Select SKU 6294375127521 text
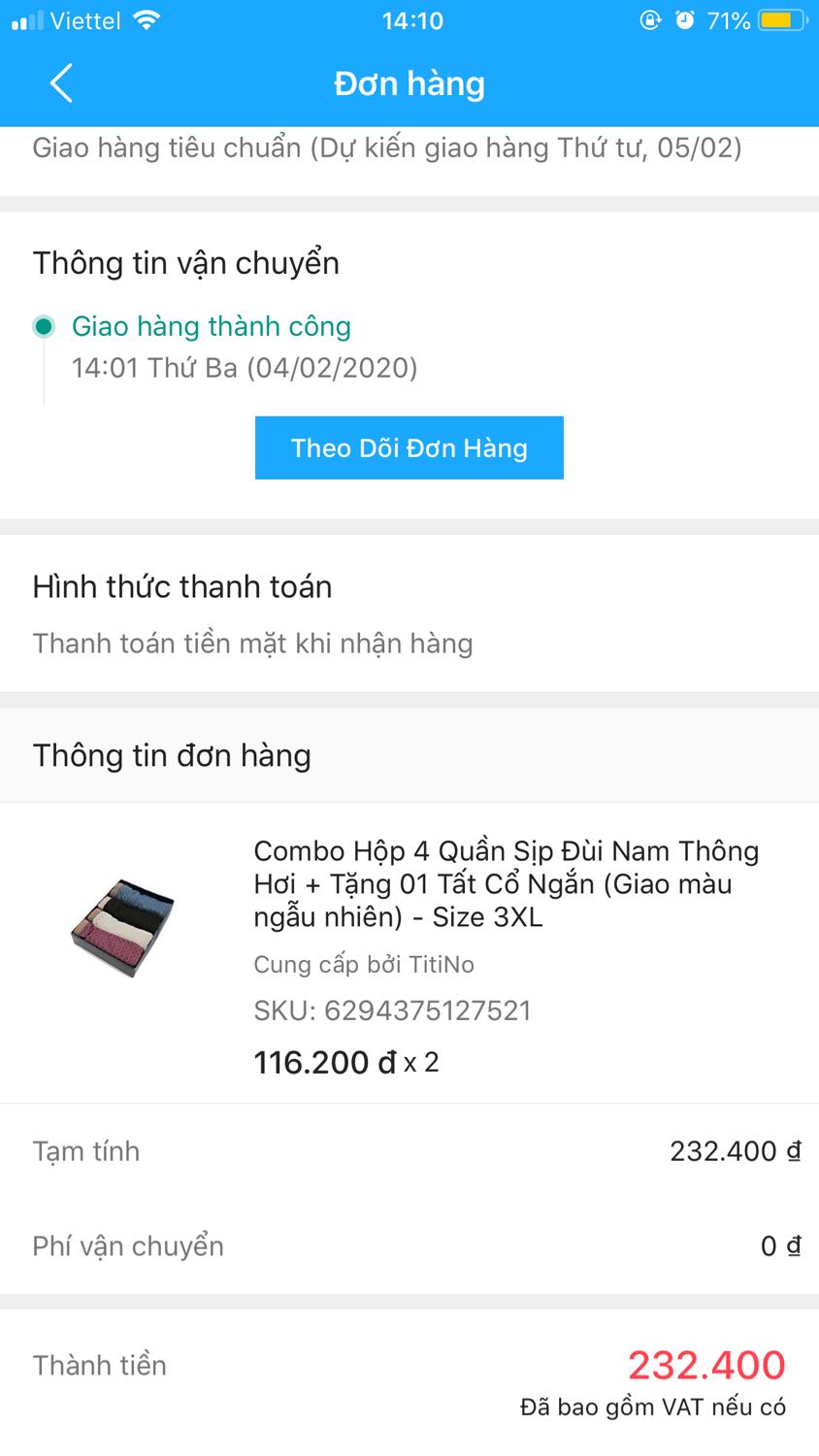Screen dimensions: 819x1456 pyautogui.click(x=392, y=1009)
